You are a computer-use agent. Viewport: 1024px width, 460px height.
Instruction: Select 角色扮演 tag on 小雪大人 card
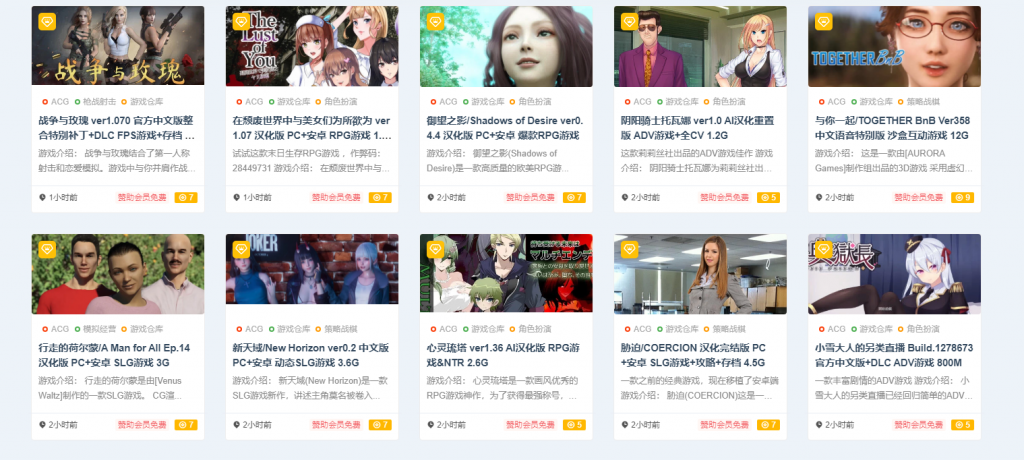pyautogui.click(x=923, y=328)
